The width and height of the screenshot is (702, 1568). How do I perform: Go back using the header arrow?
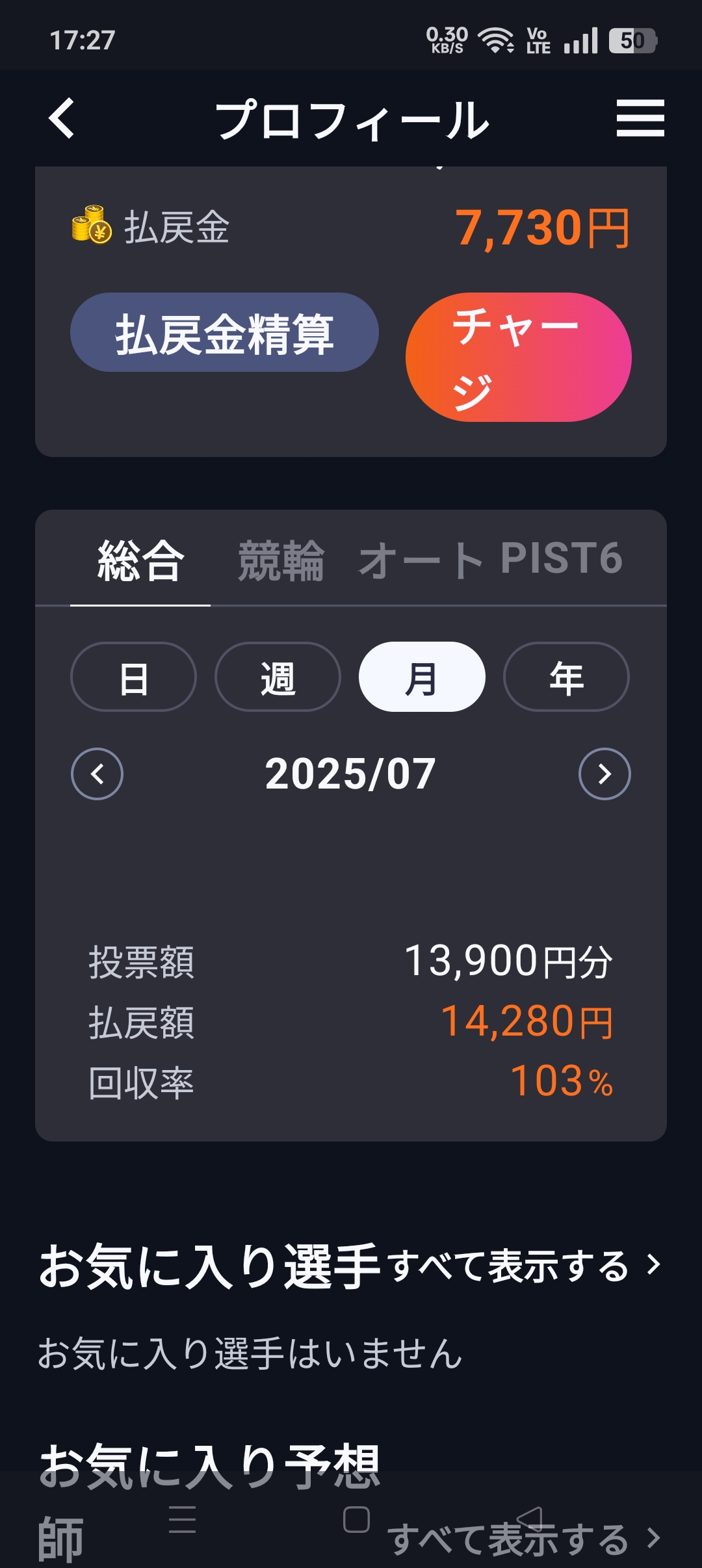[62, 118]
